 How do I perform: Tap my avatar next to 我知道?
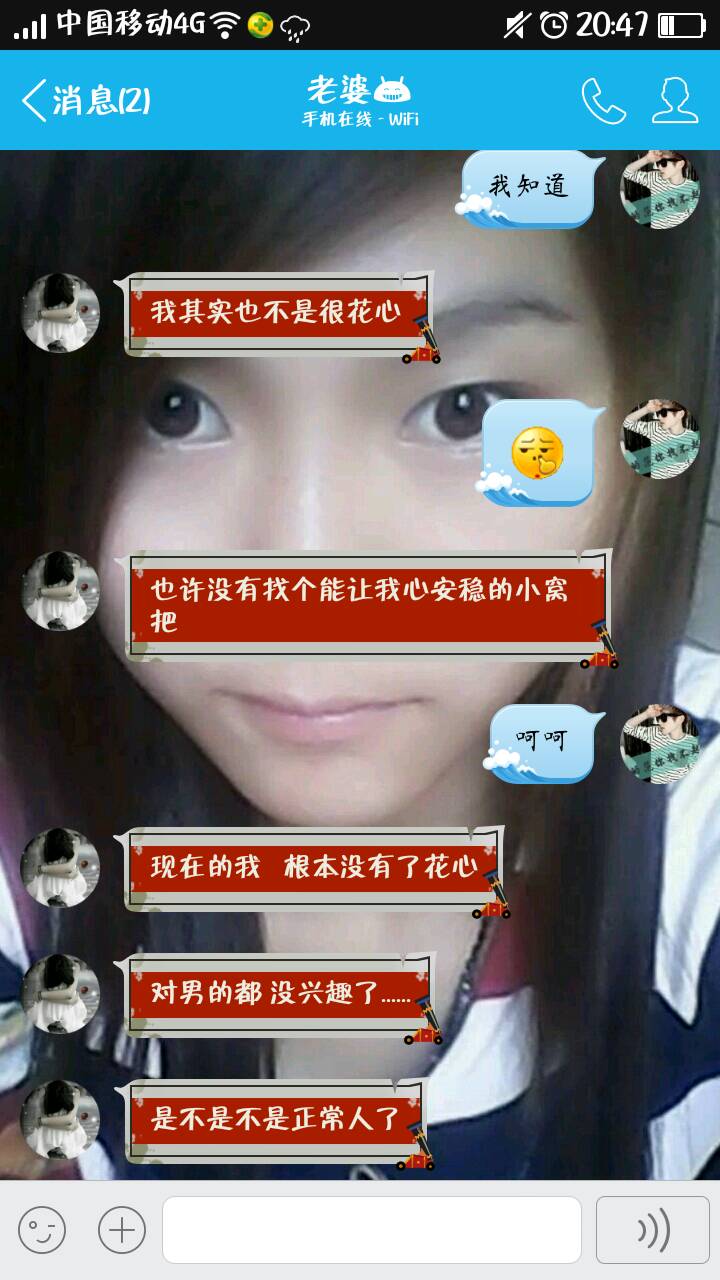click(x=659, y=189)
